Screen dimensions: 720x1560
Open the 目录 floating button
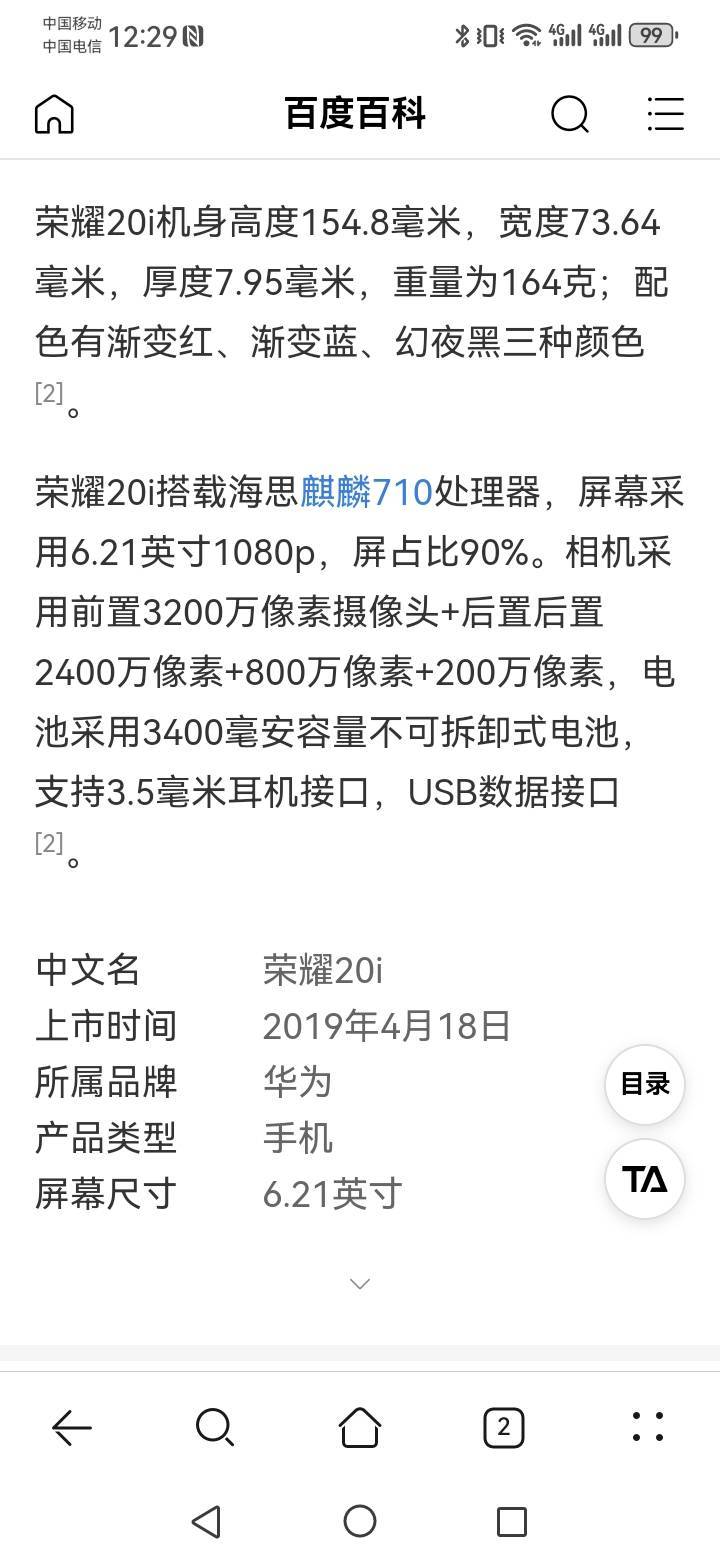coord(645,1084)
